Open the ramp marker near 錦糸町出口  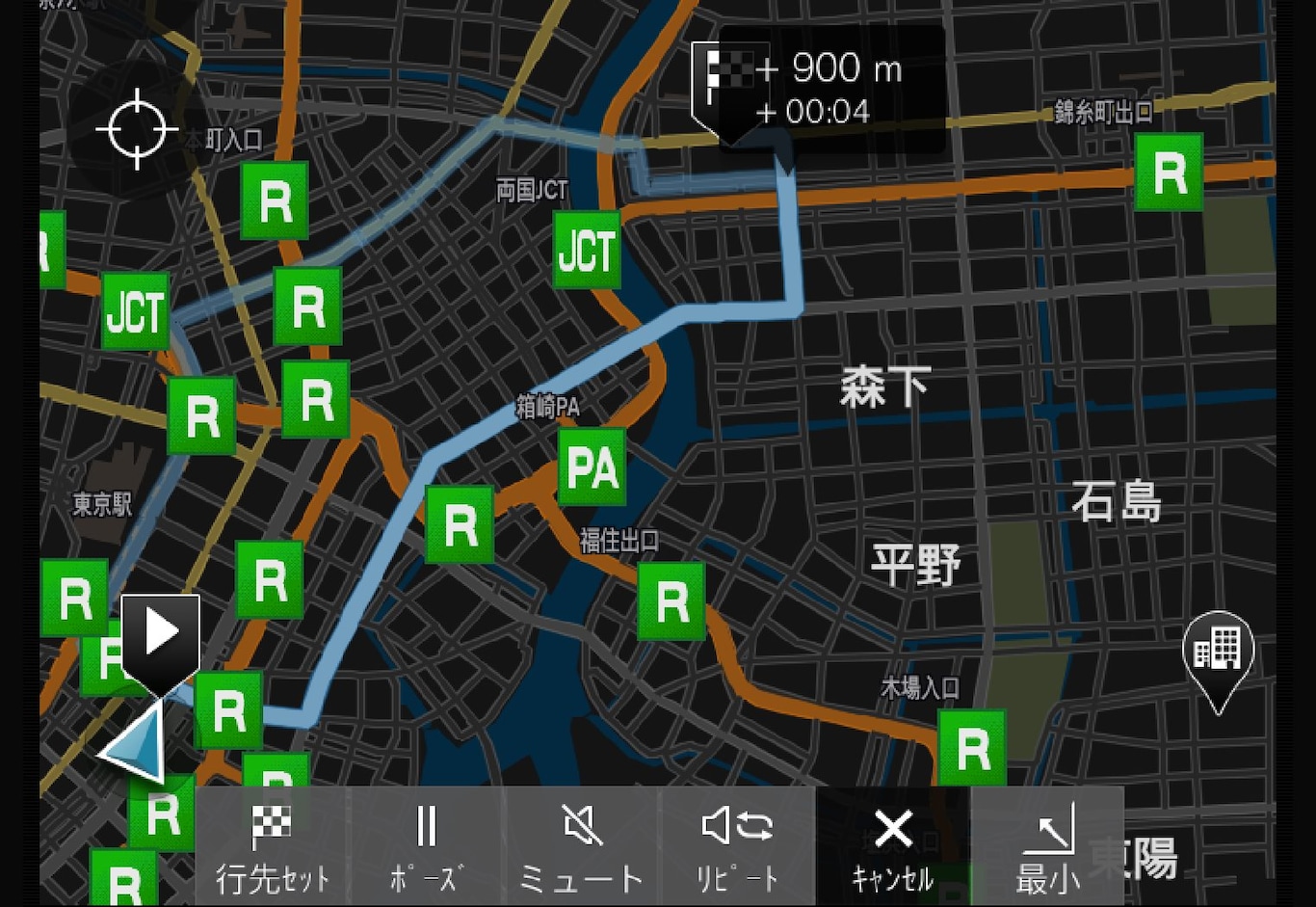click(1169, 173)
